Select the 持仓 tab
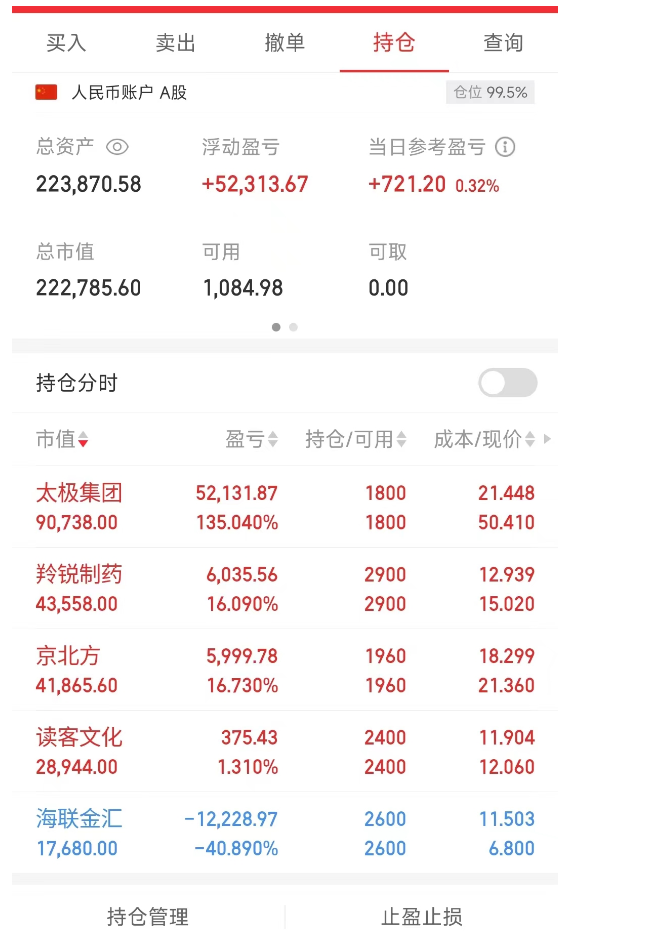The image size is (651, 940). 394,43
